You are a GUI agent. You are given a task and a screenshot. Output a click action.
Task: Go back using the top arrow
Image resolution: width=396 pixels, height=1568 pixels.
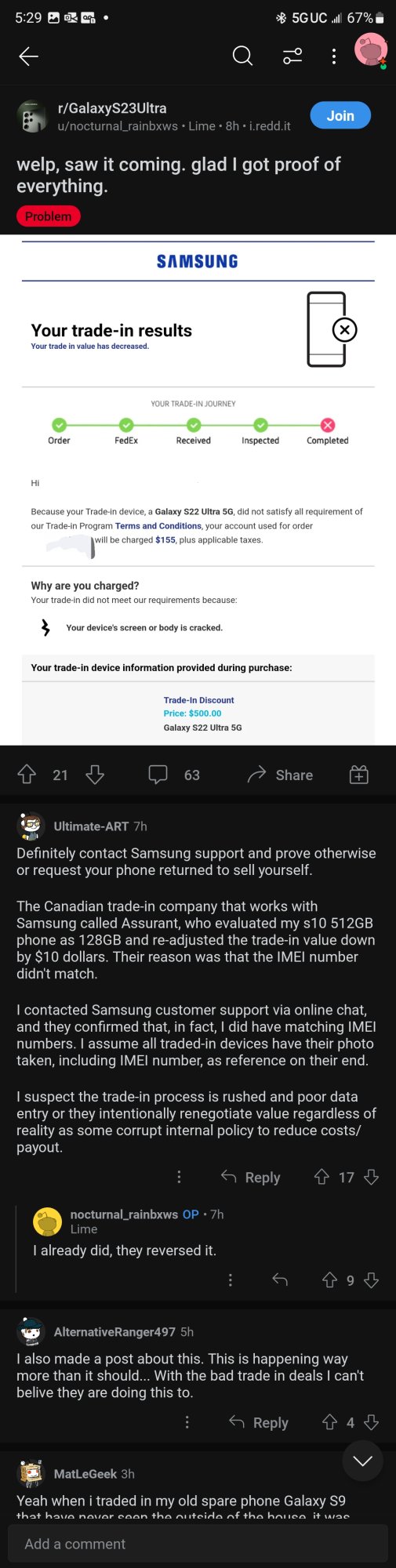coord(29,56)
